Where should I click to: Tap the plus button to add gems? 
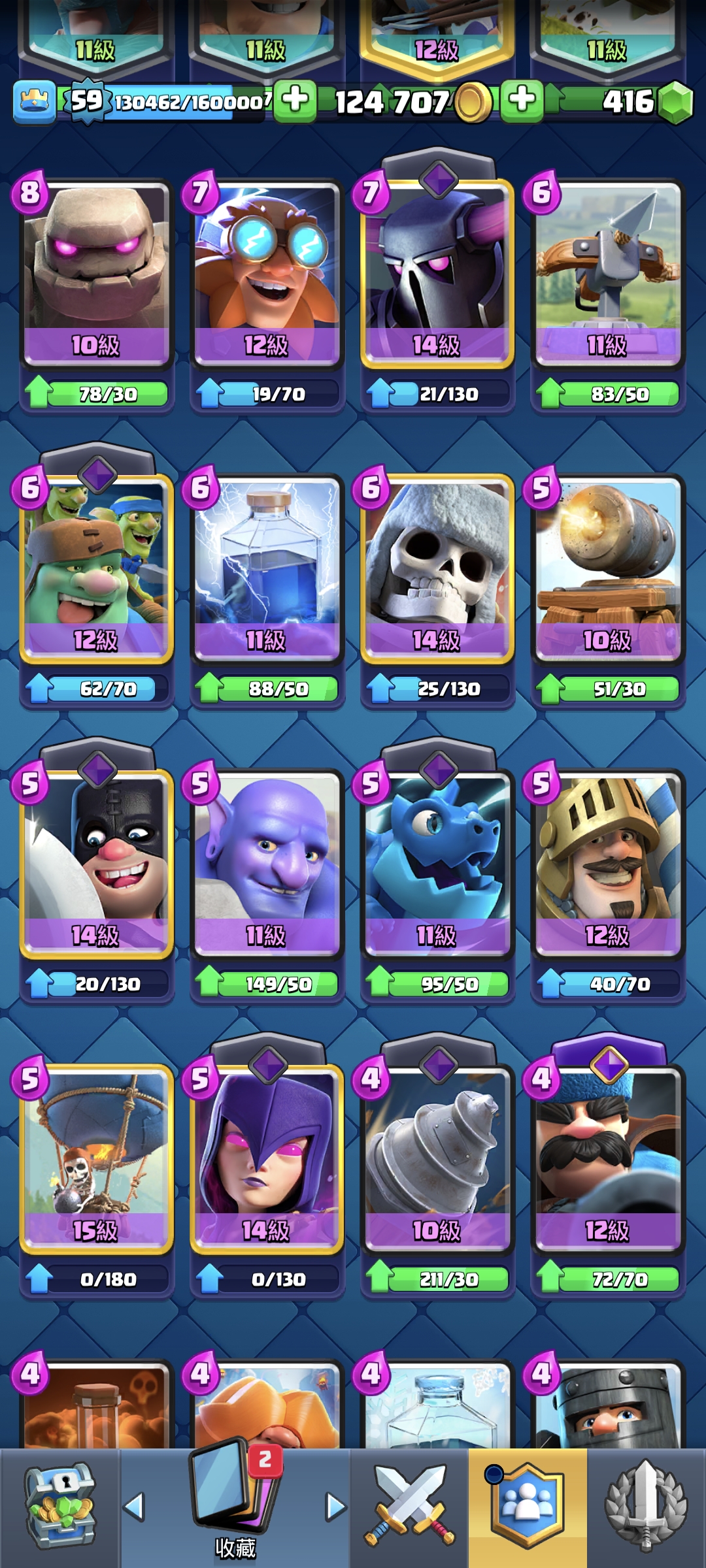click(522, 101)
